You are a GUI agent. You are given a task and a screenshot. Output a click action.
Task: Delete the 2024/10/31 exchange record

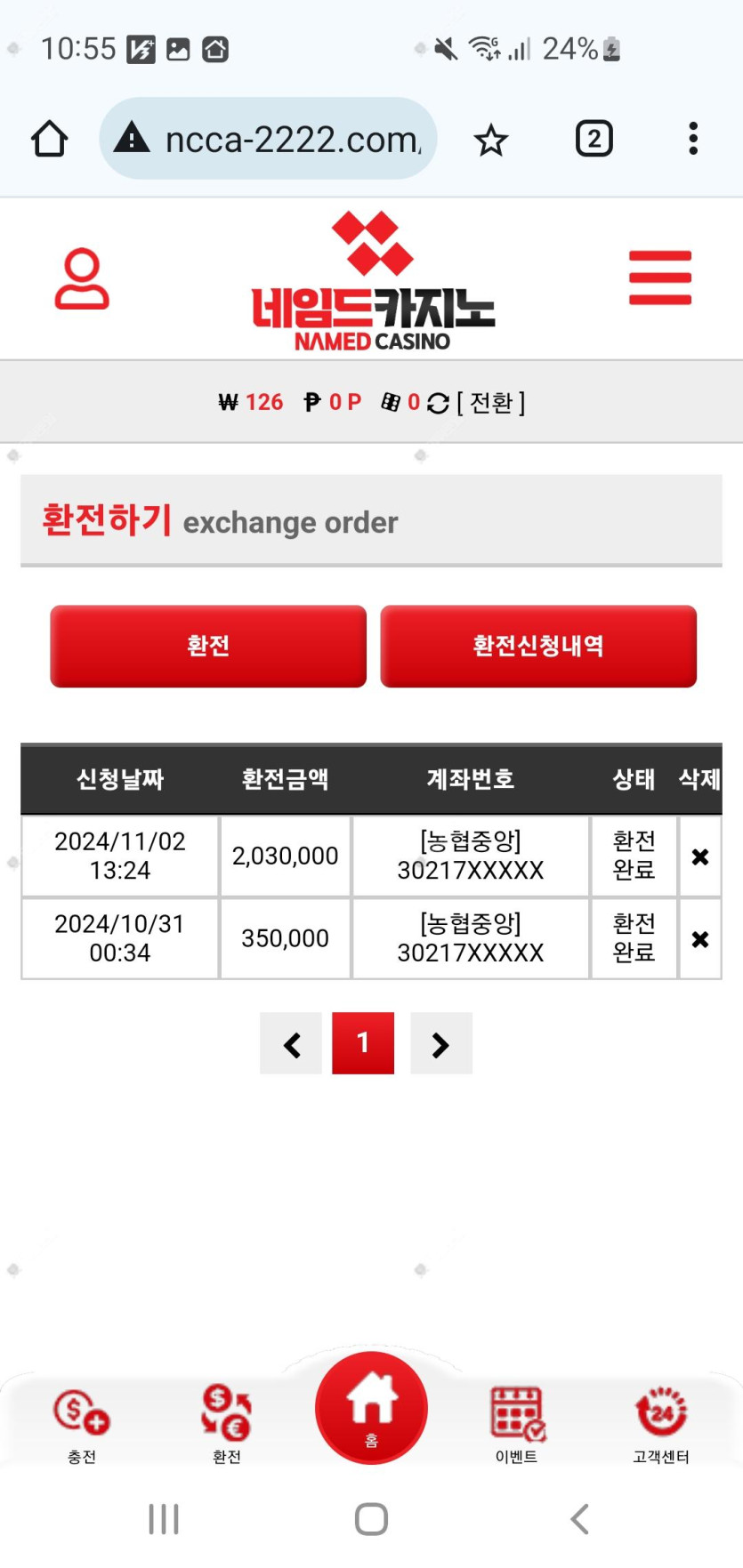coord(700,939)
